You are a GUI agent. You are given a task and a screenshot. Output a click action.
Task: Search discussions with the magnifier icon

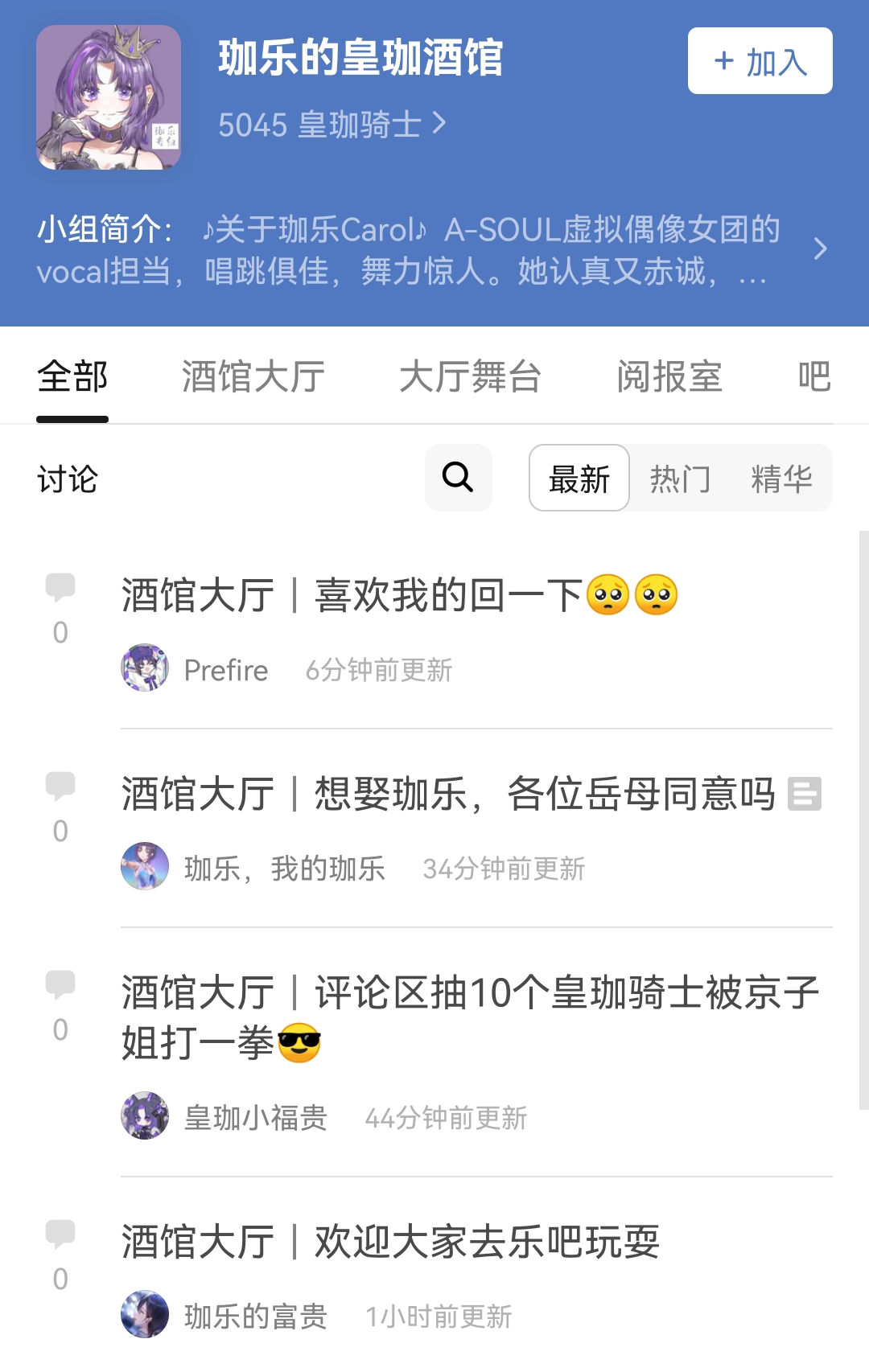(x=458, y=478)
